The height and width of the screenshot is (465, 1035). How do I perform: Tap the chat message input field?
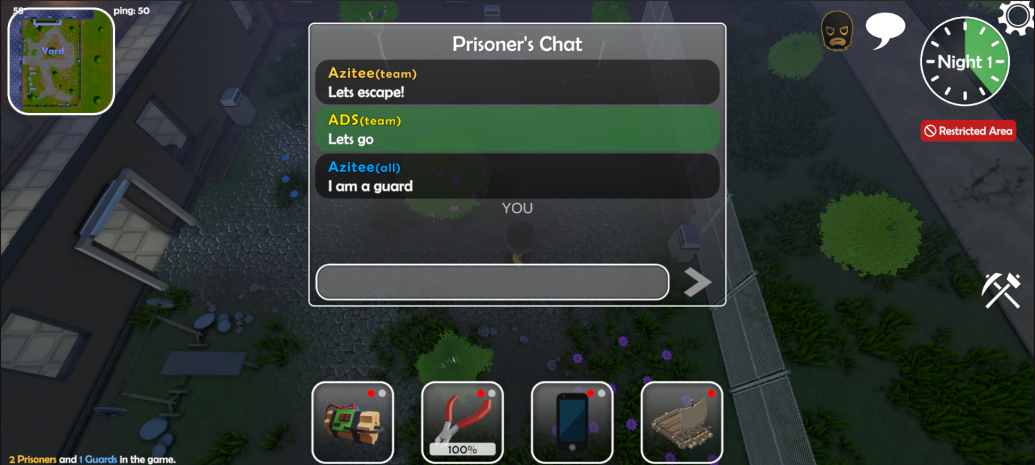point(492,282)
